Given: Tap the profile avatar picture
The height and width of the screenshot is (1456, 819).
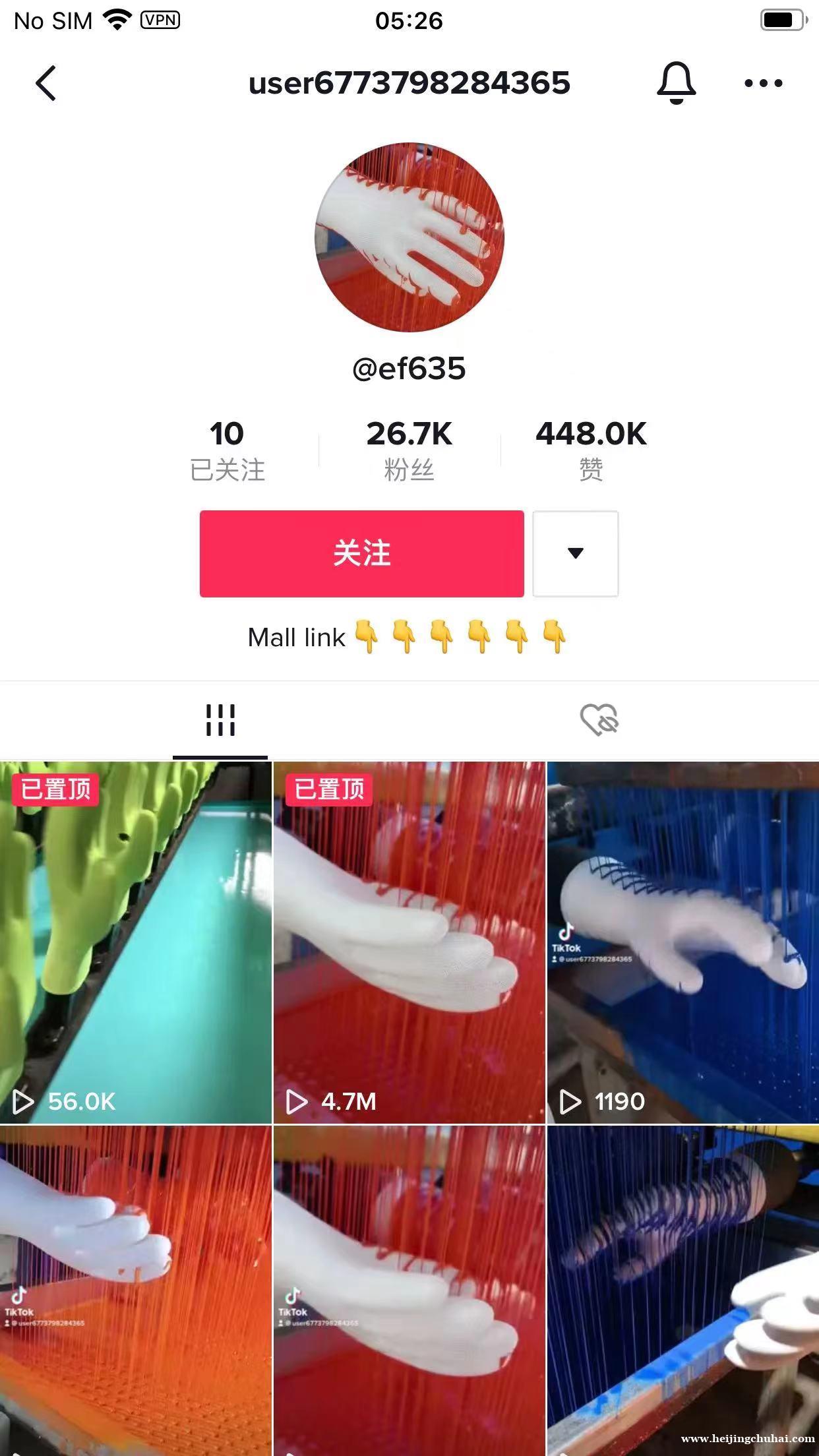Looking at the screenshot, I should 409,237.
